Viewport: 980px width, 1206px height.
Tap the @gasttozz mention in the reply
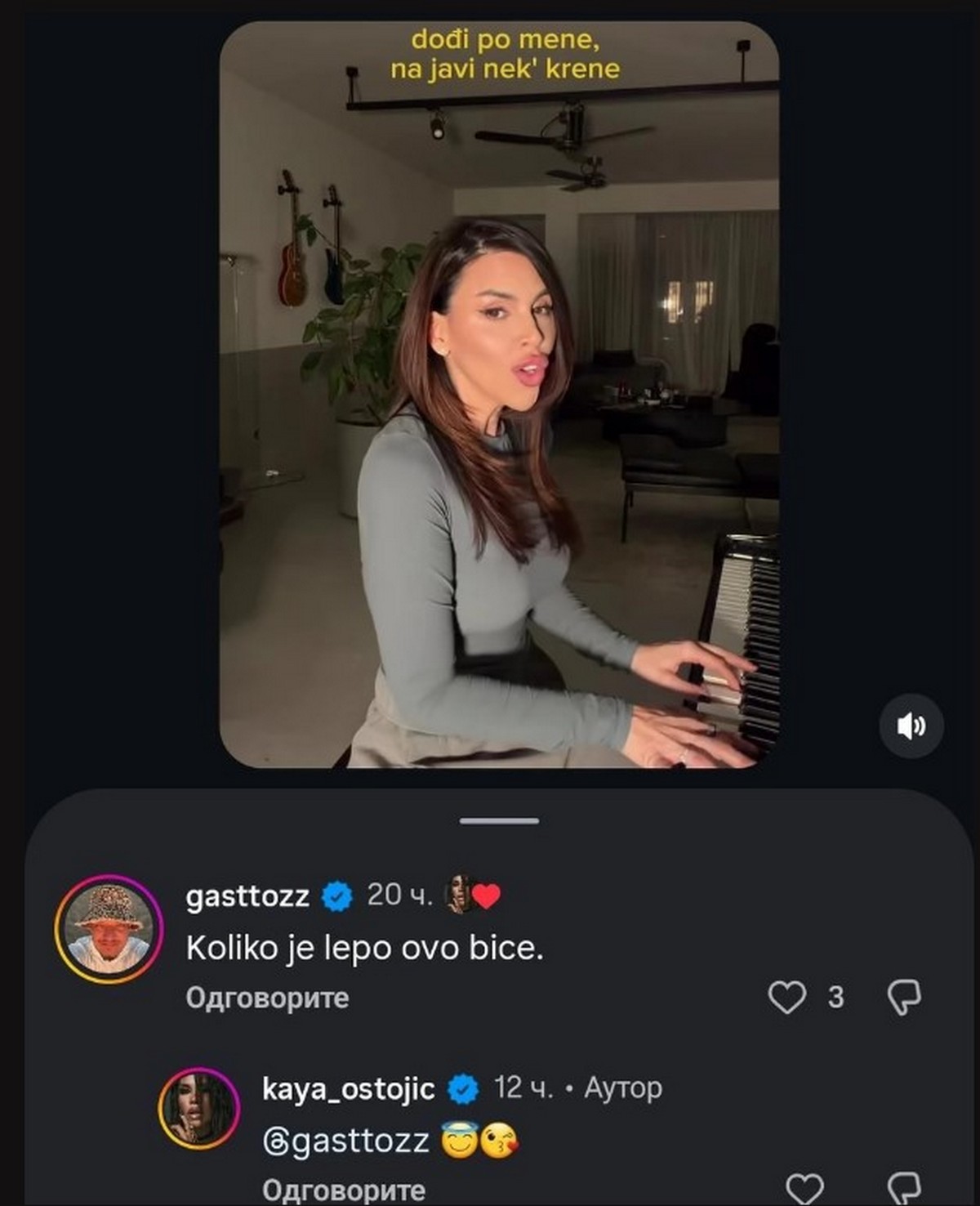coord(346,1141)
